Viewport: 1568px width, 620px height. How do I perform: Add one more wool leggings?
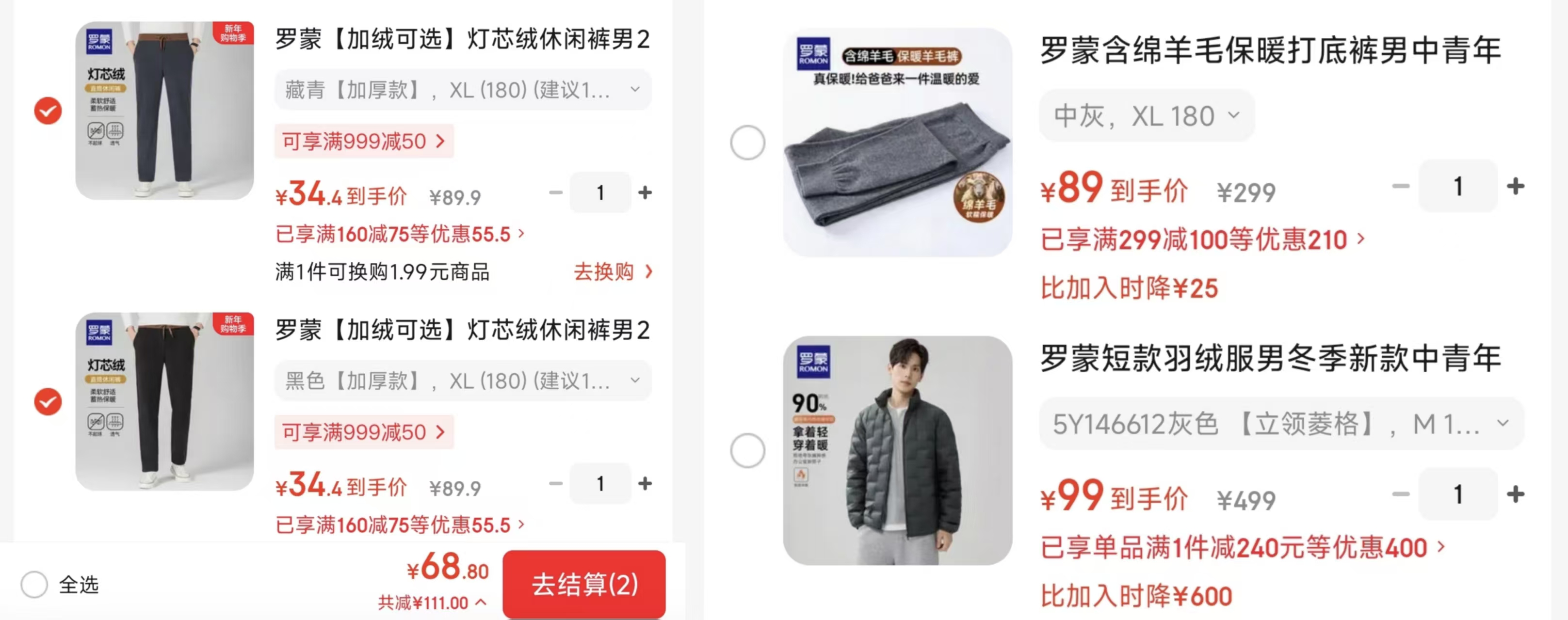[x=1515, y=186]
